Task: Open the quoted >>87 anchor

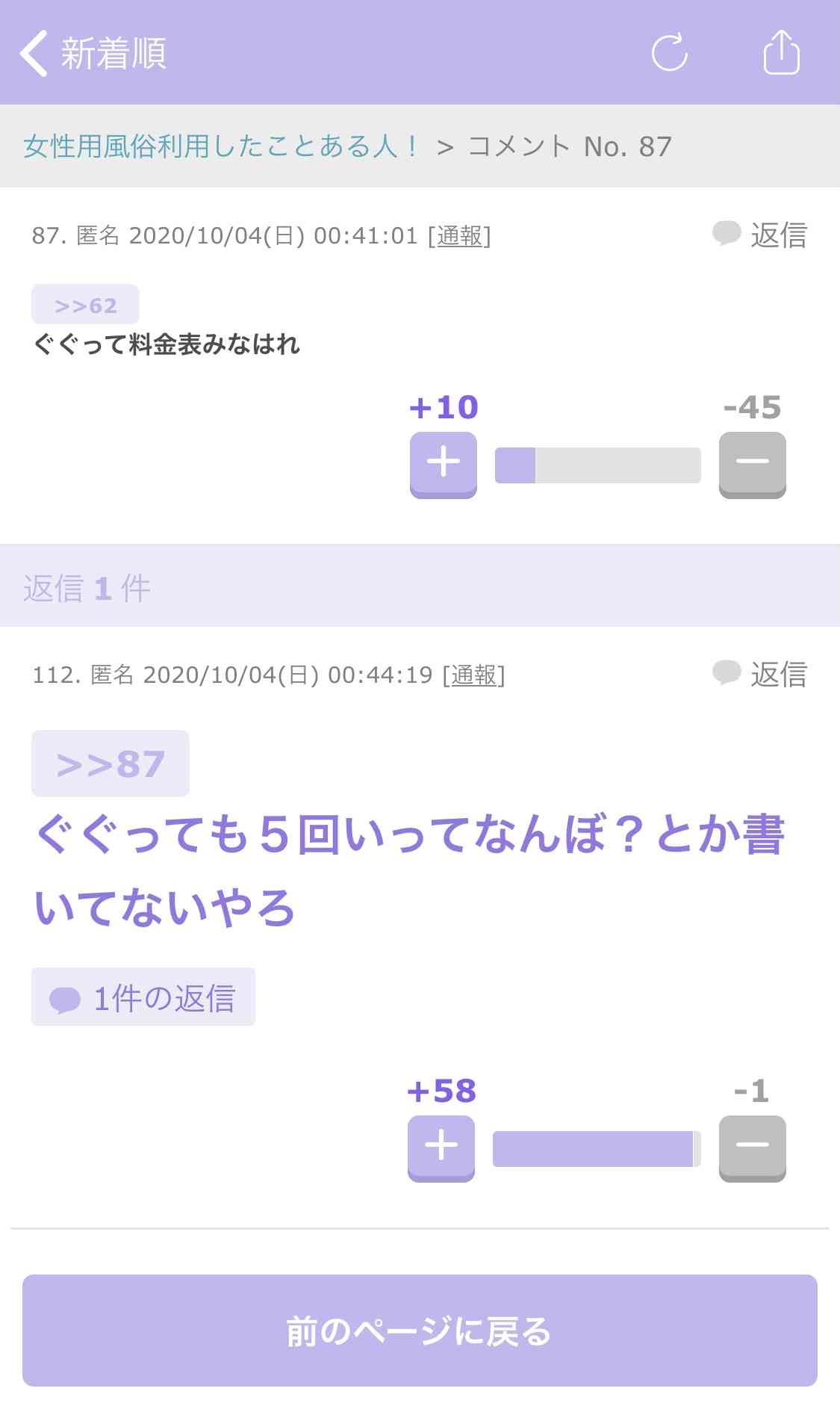Action: point(111,764)
